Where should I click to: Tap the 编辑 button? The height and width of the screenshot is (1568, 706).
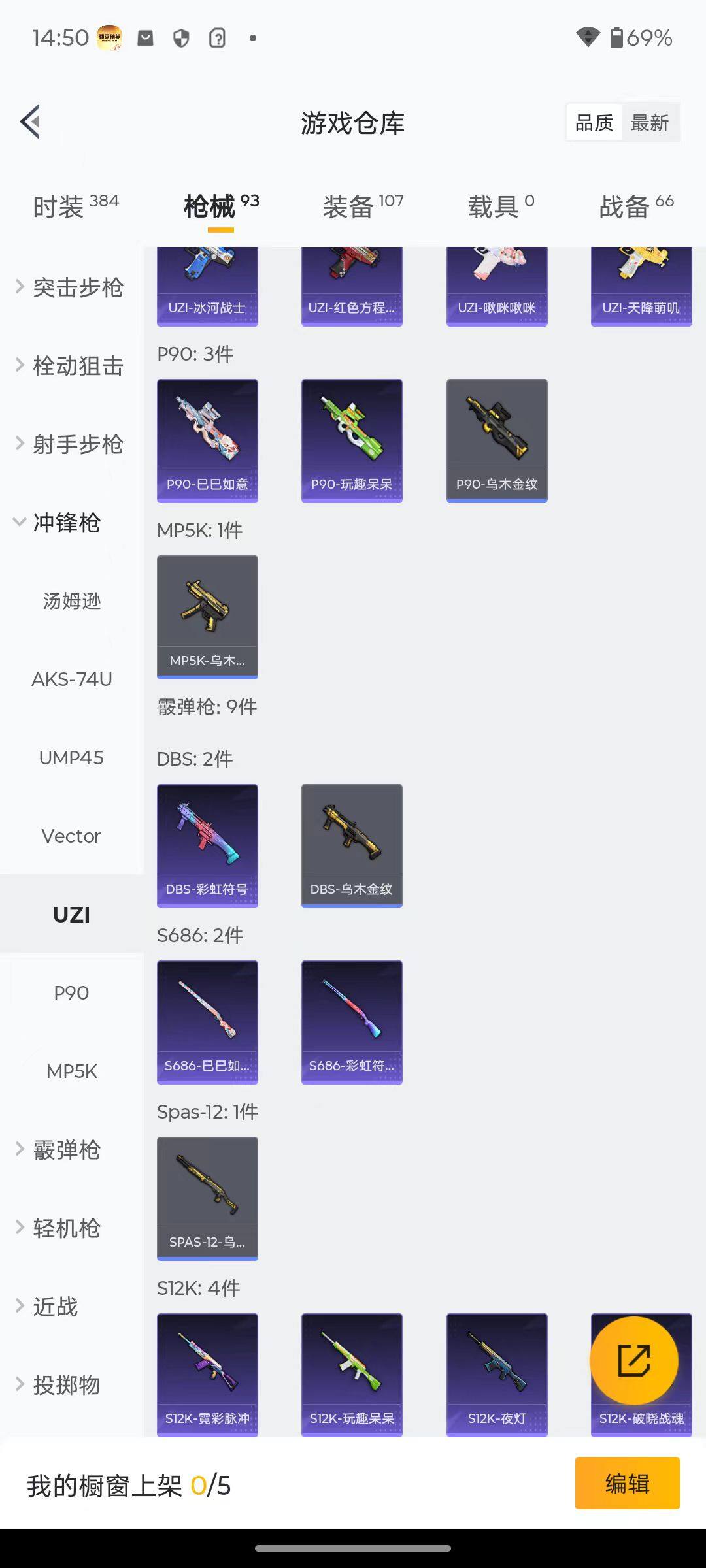coord(628,1483)
